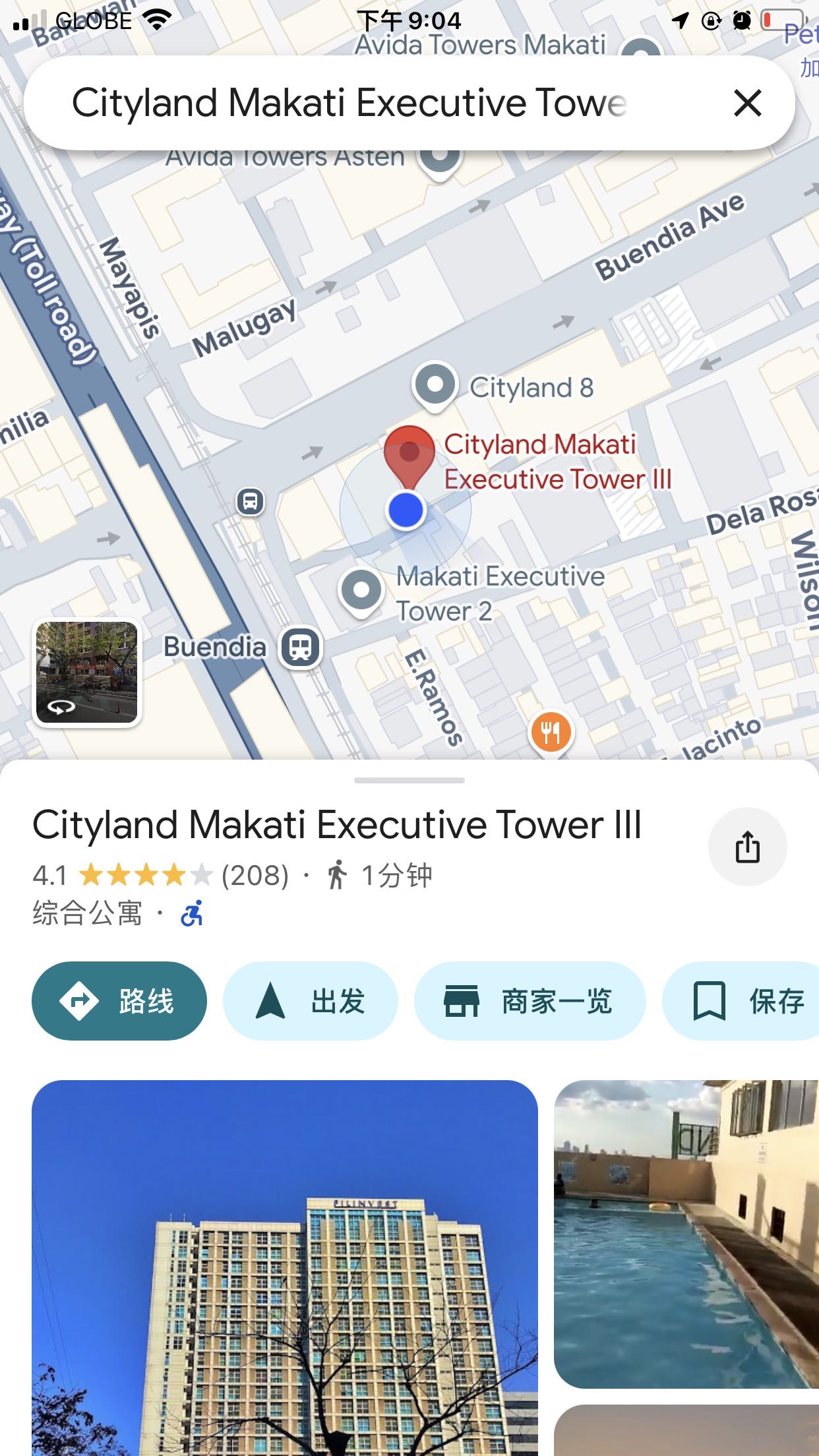This screenshot has width=819, height=1456.
Task: Start navigation with the 出发 button
Action: point(310,1001)
